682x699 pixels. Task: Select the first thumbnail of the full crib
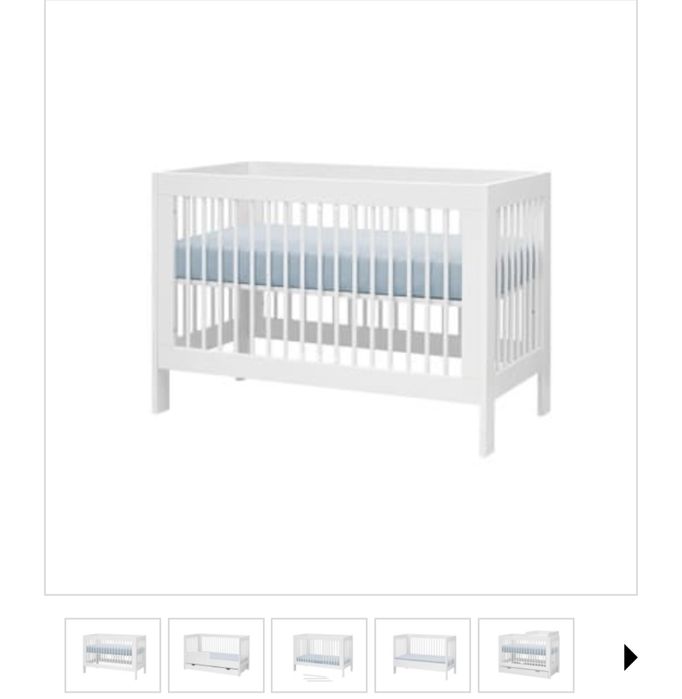click(113, 655)
